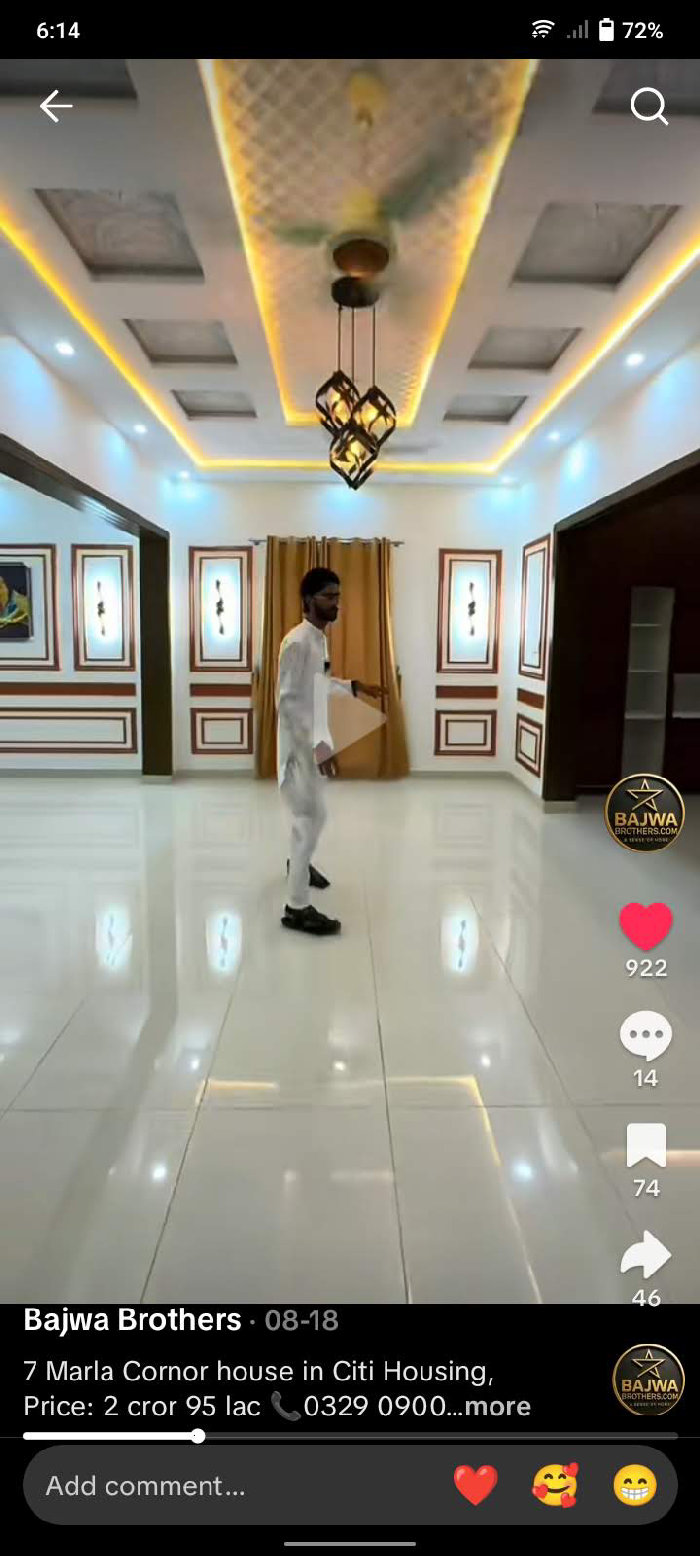Unlike the video with the heart icon
This screenshot has width=700, height=1556.
(646, 926)
